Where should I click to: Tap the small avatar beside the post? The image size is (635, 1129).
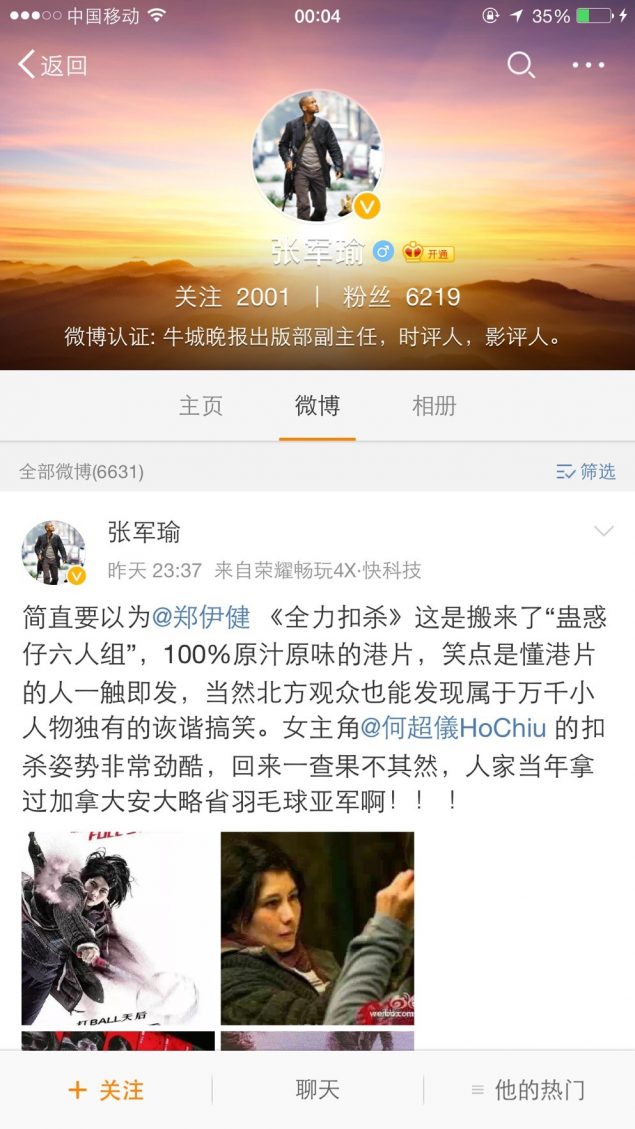tap(53, 552)
